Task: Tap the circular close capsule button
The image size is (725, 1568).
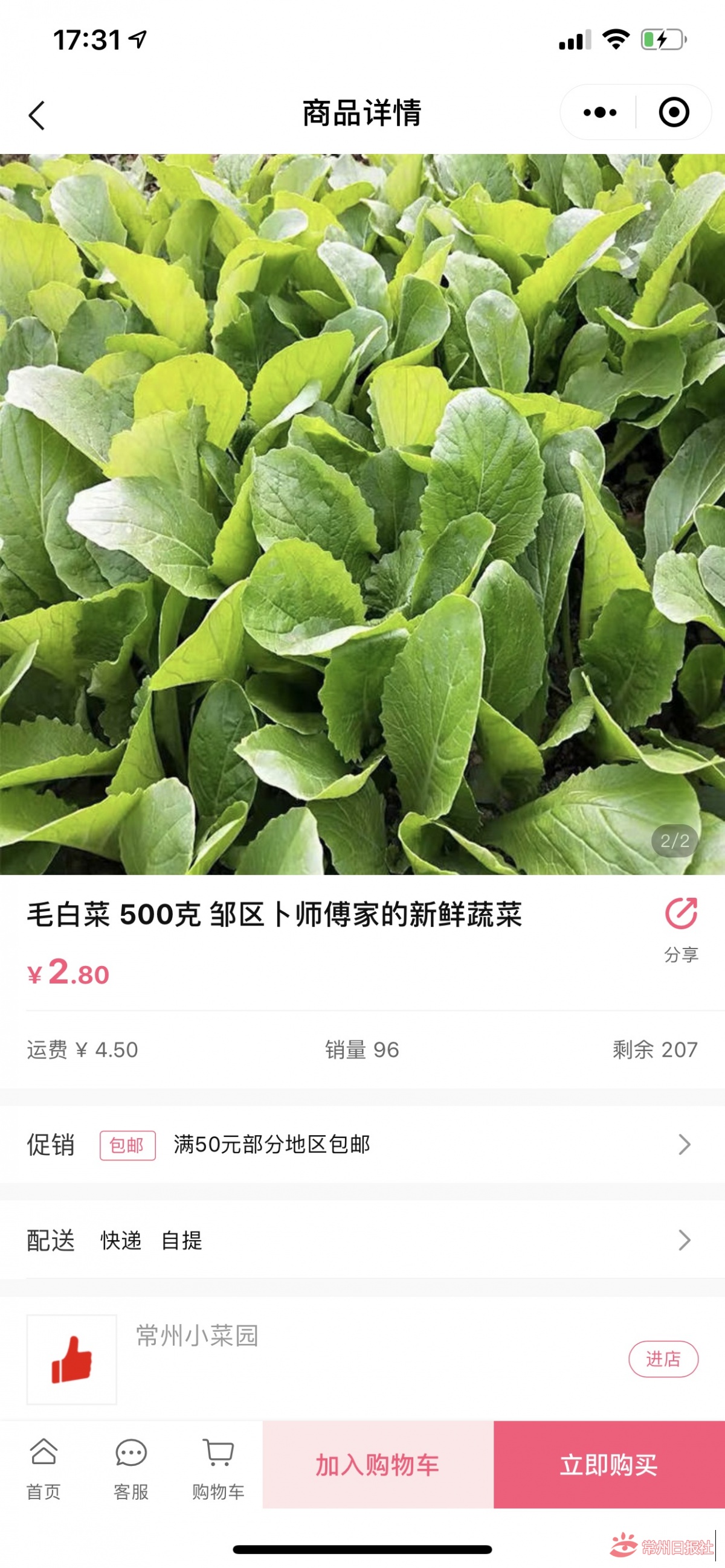Action: 673,113
